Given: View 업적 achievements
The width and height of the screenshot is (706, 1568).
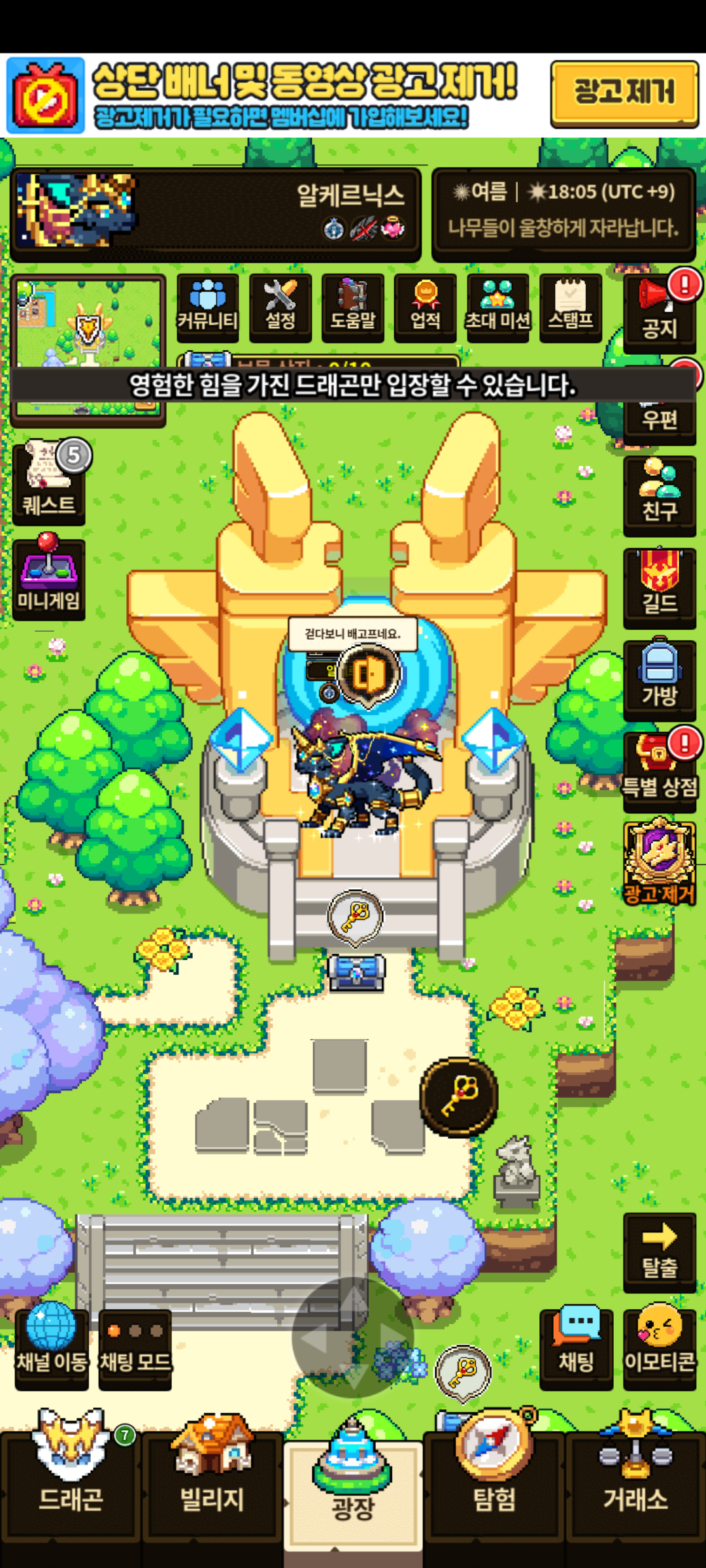Looking at the screenshot, I should tap(425, 306).
